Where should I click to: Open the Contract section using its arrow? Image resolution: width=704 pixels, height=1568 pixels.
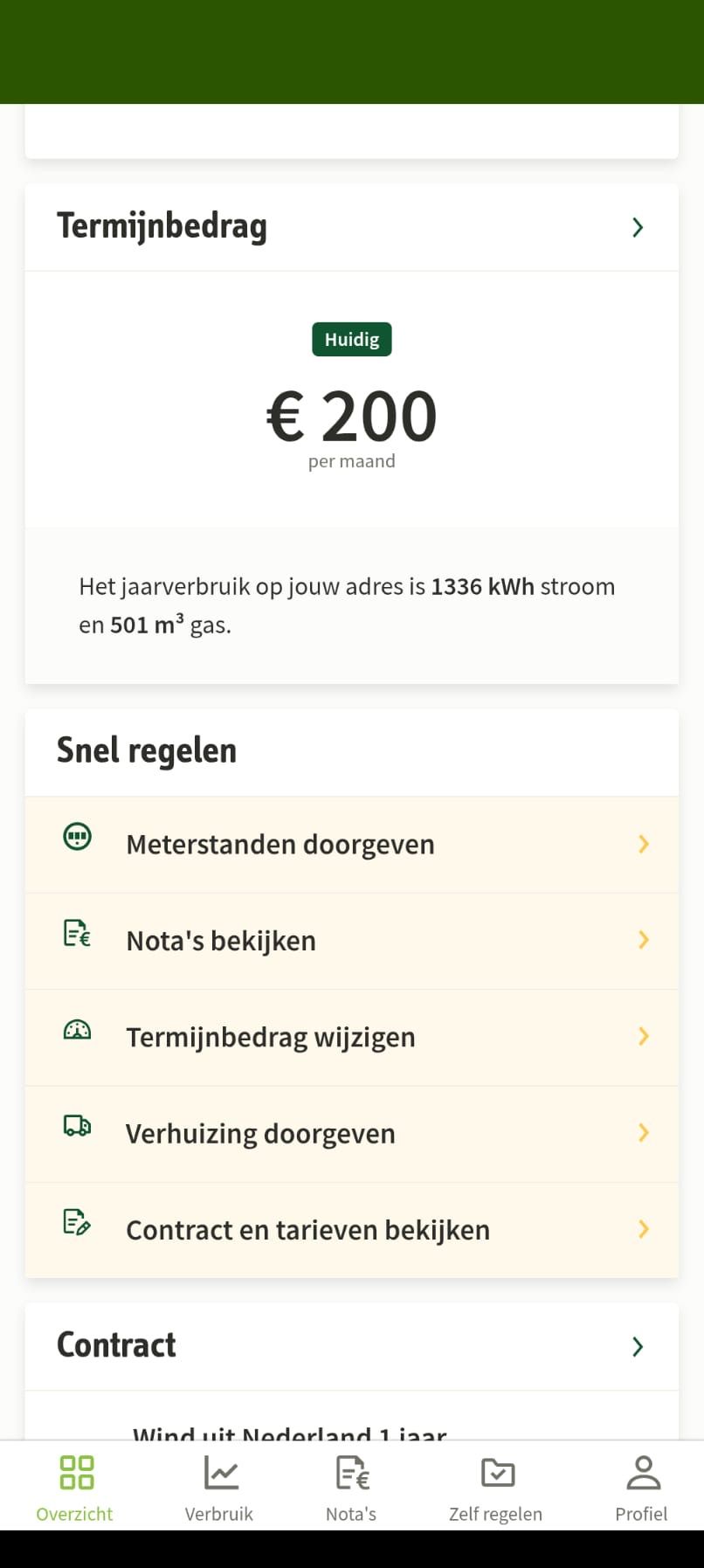click(638, 1346)
